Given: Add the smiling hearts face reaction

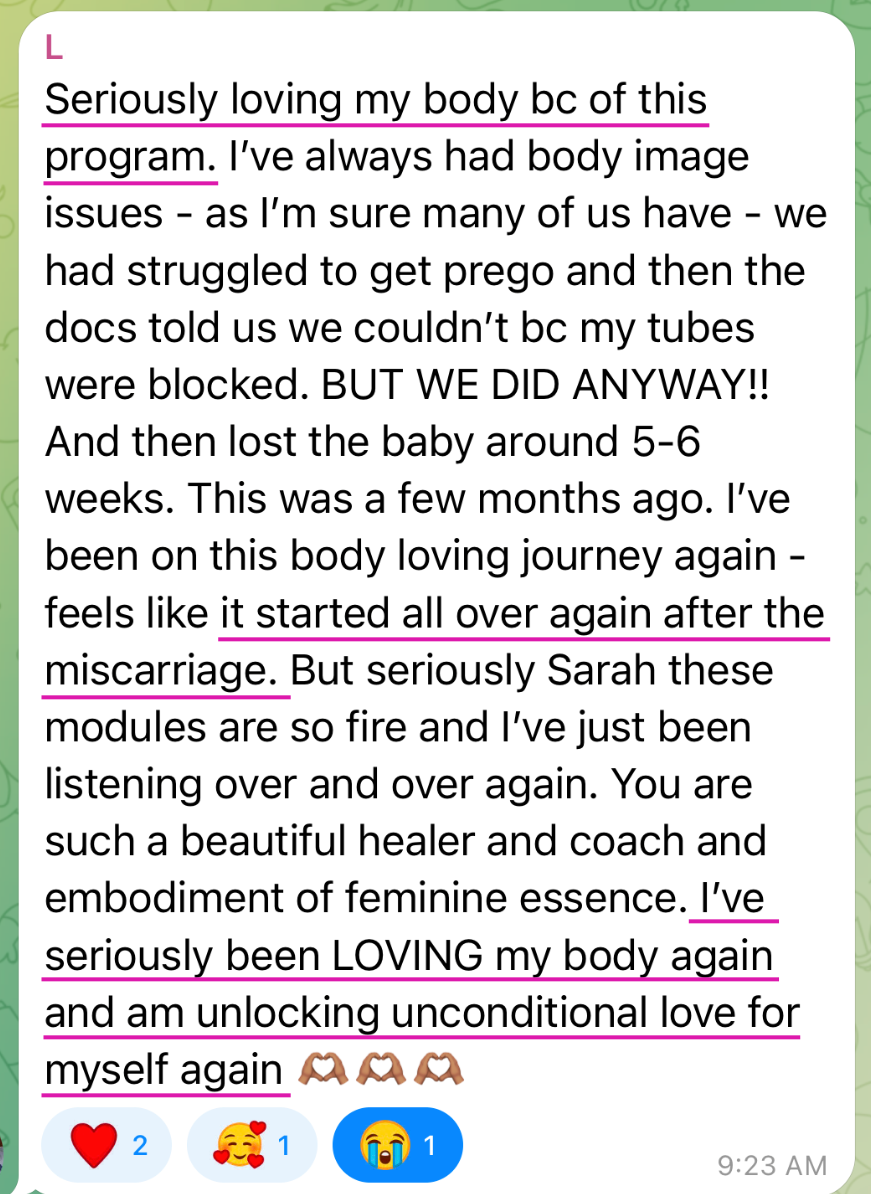Looking at the screenshot, I should click(251, 1144).
